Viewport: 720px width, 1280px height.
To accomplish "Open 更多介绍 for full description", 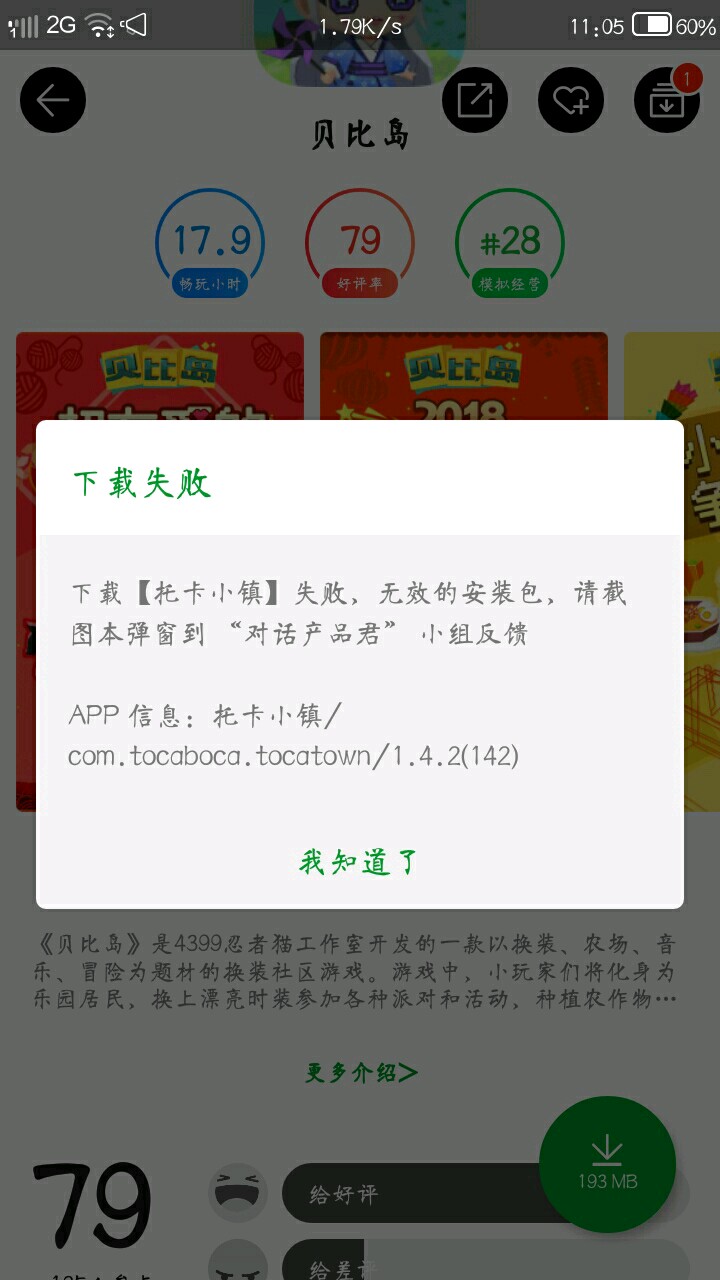I will pos(361,1072).
